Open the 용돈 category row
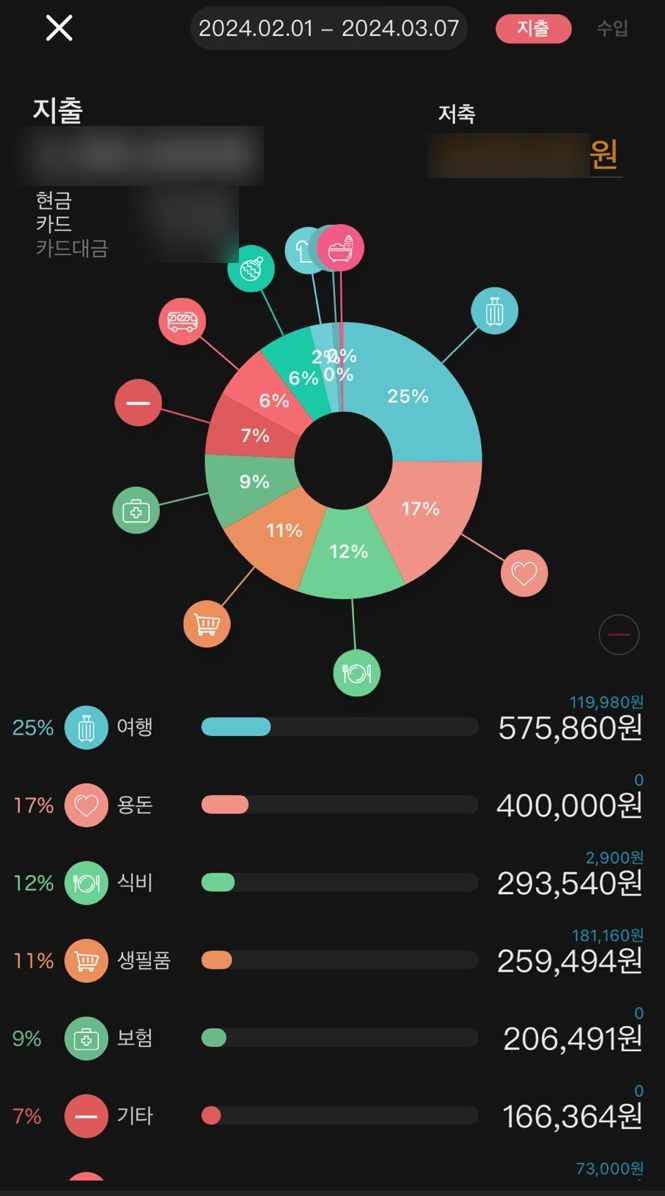This screenshot has height=1196, width=665. [330, 805]
